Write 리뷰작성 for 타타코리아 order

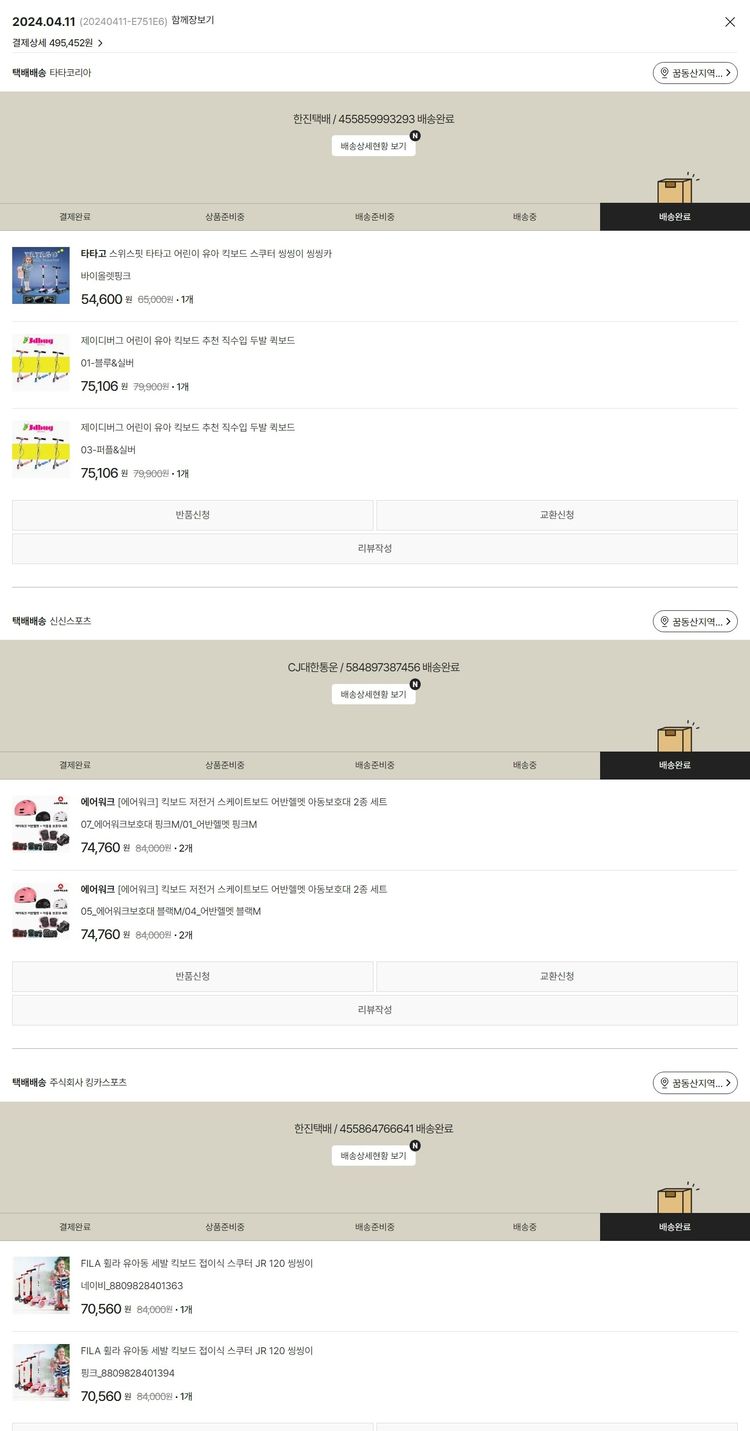374,548
